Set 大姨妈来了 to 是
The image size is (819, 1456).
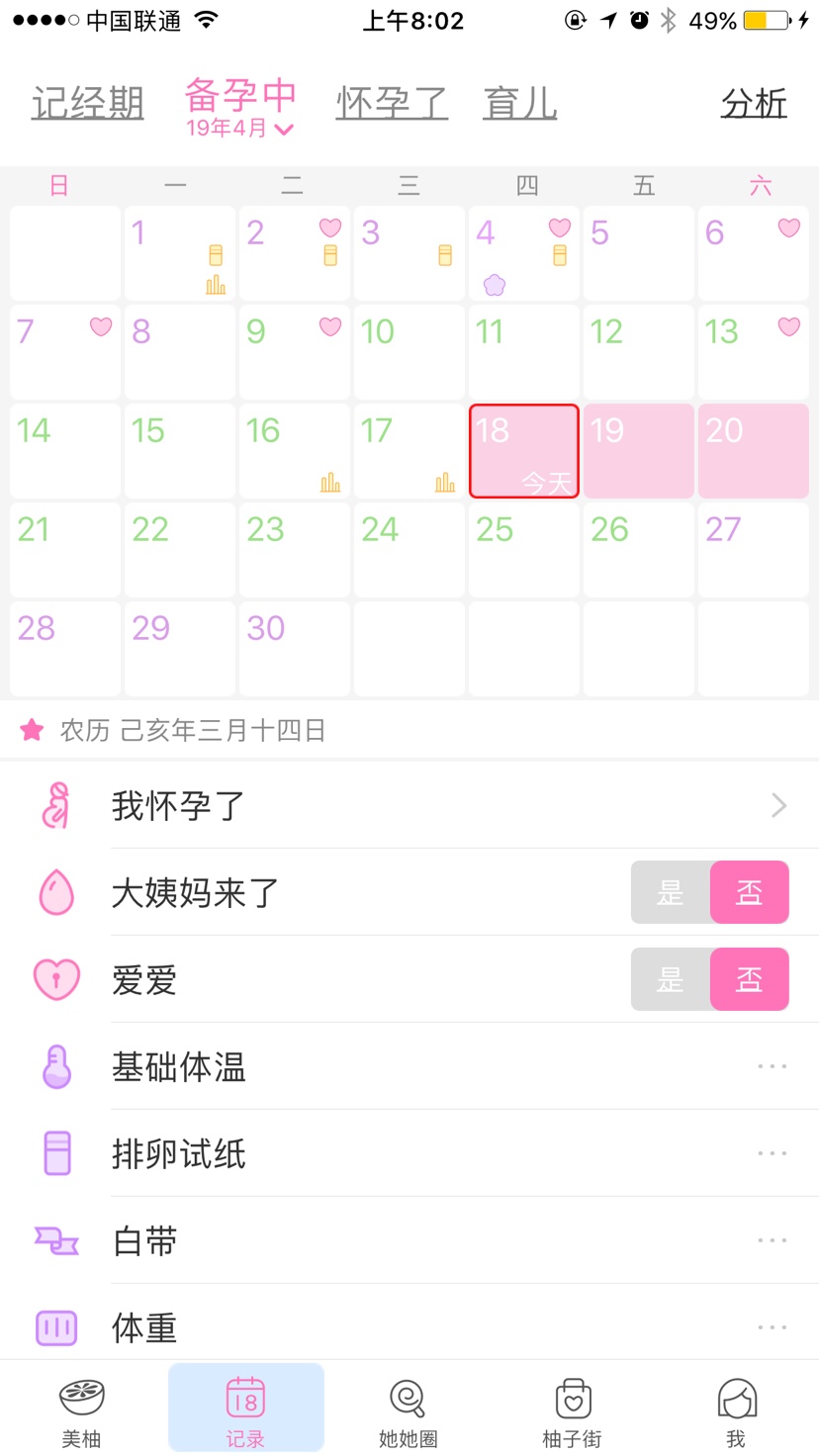pyautogui.click(x=671, y=892)
